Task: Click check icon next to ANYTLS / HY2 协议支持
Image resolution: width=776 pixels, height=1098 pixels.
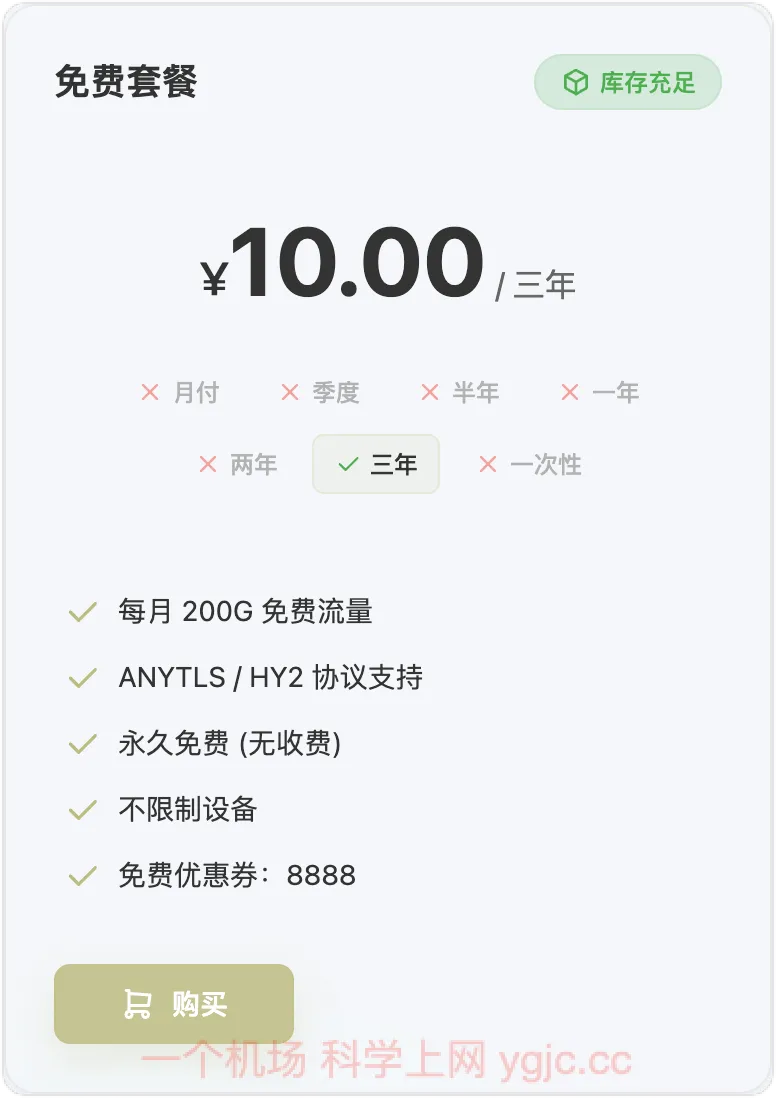Action: coord(82,677)
